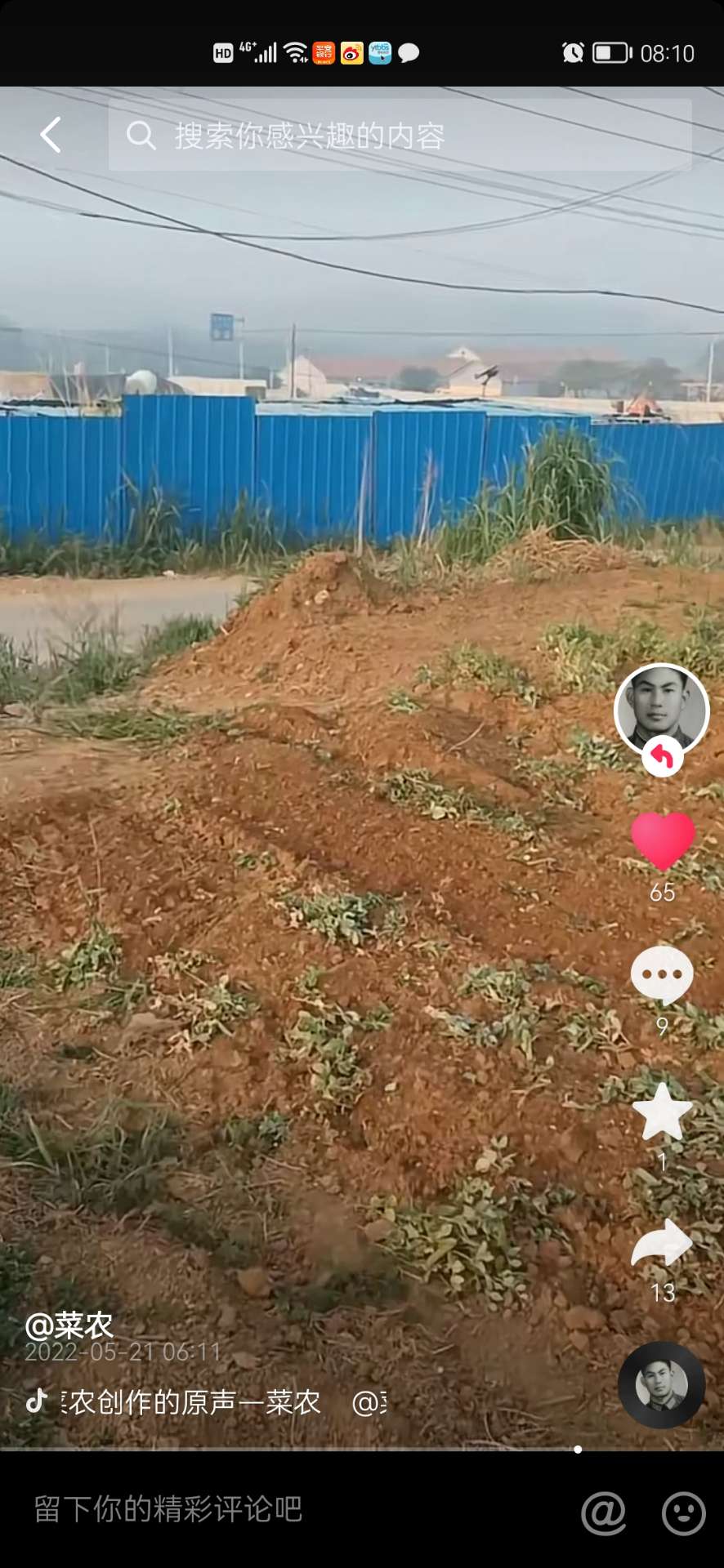The image size is (724, 1568).
Task: Open the original sound track by 菜农
Action: click(x=190, y=1402)
